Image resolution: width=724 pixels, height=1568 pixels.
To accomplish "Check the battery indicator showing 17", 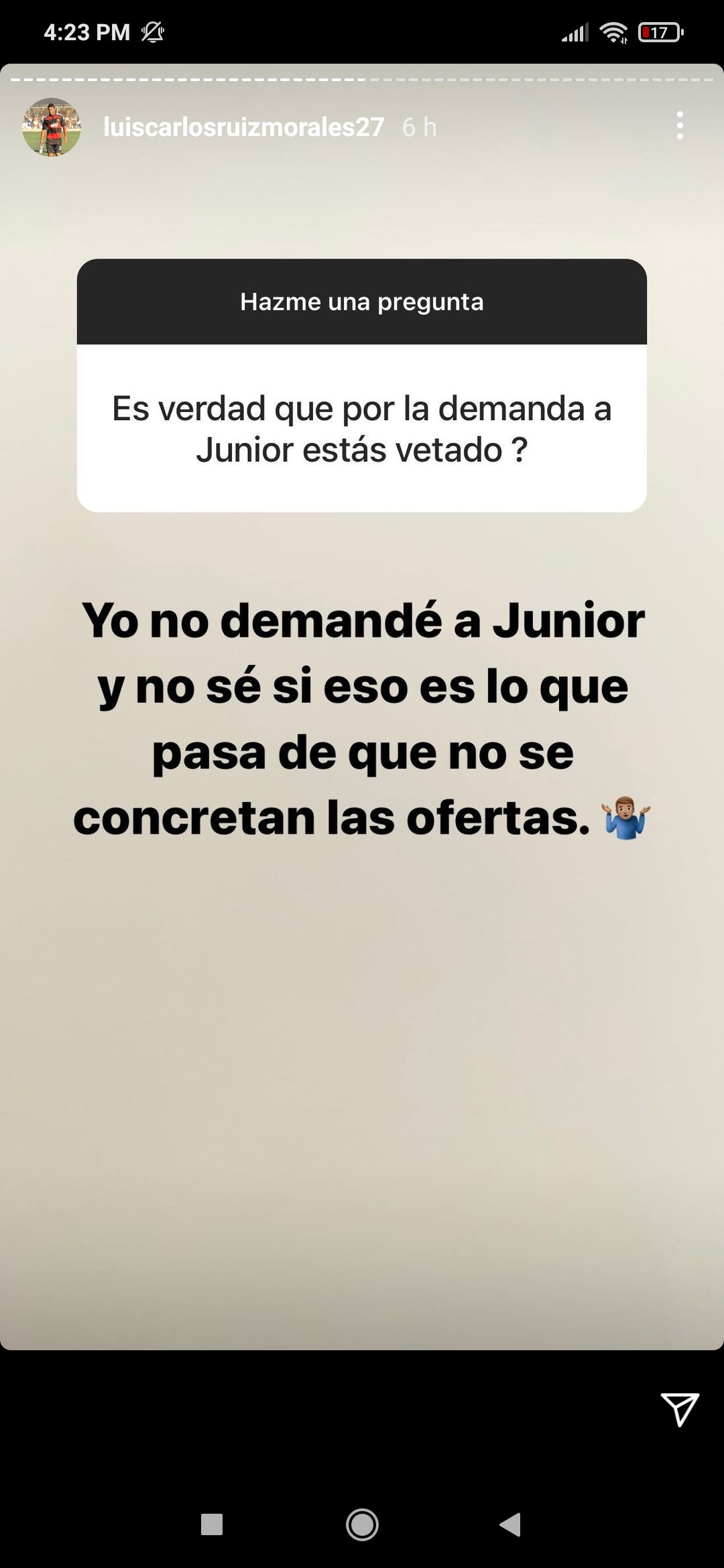I will pos(660,31).
